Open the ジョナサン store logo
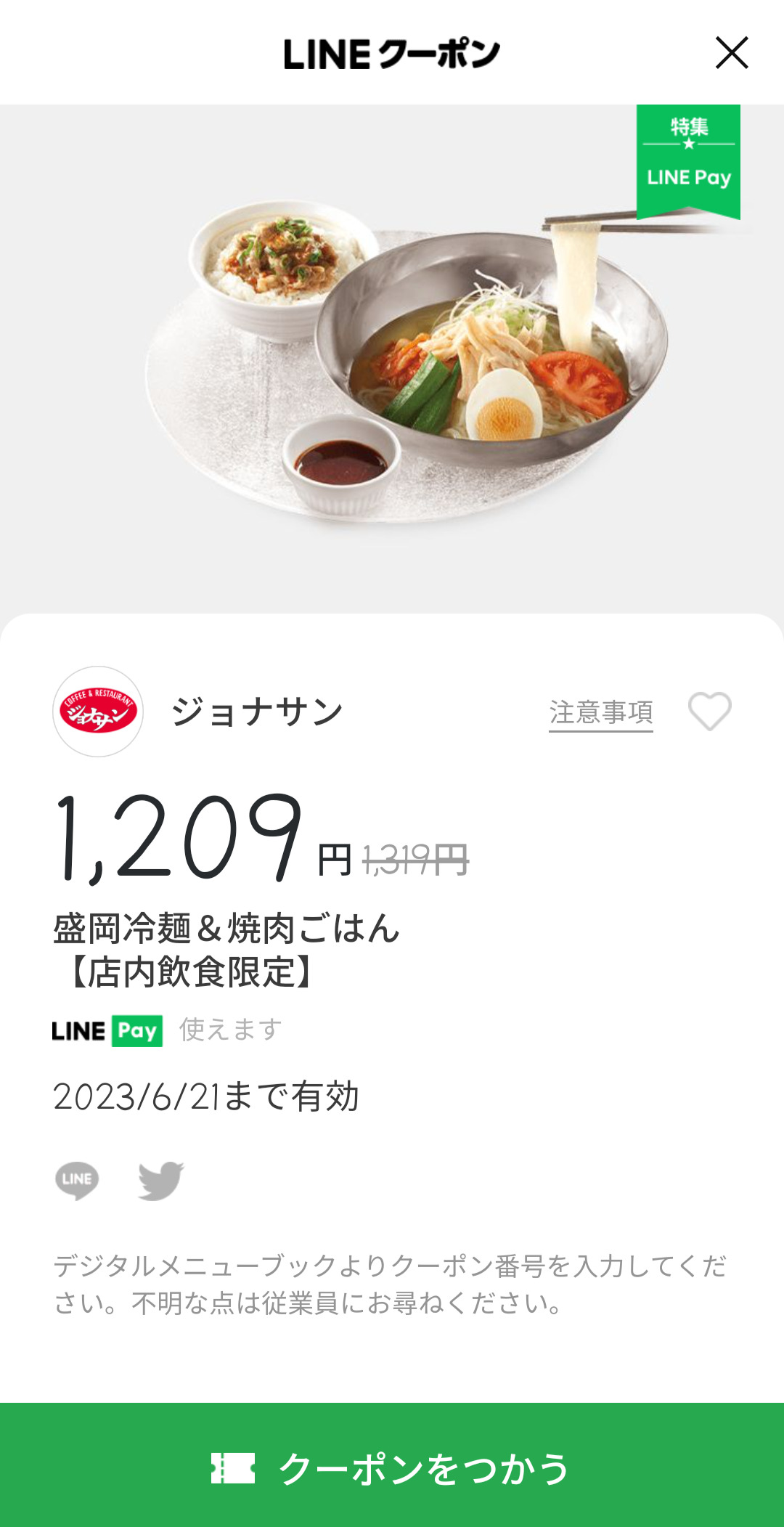Viewport: 784px width, 1527px height. 98,712
